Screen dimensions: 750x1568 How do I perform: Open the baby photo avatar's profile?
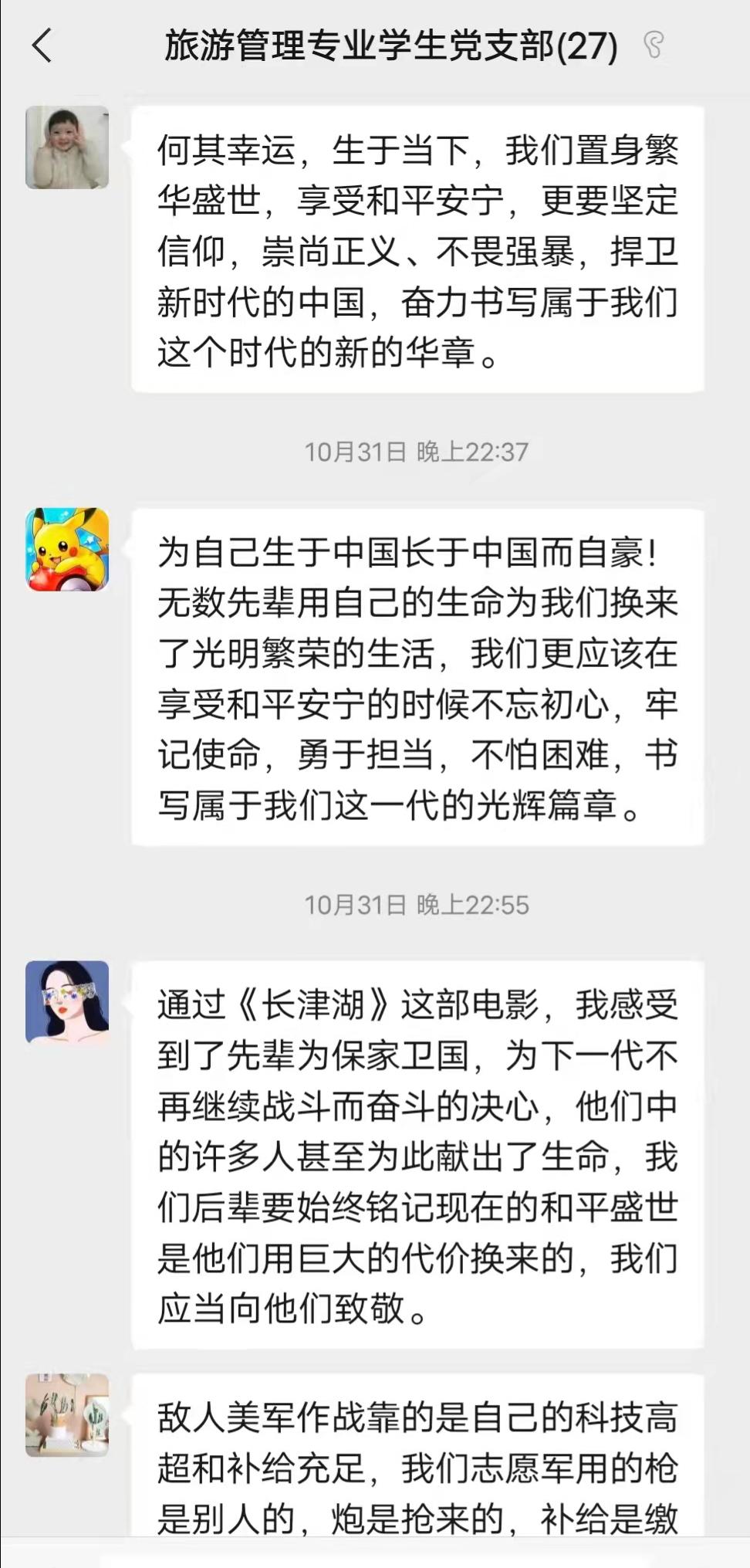pos(67,147)
